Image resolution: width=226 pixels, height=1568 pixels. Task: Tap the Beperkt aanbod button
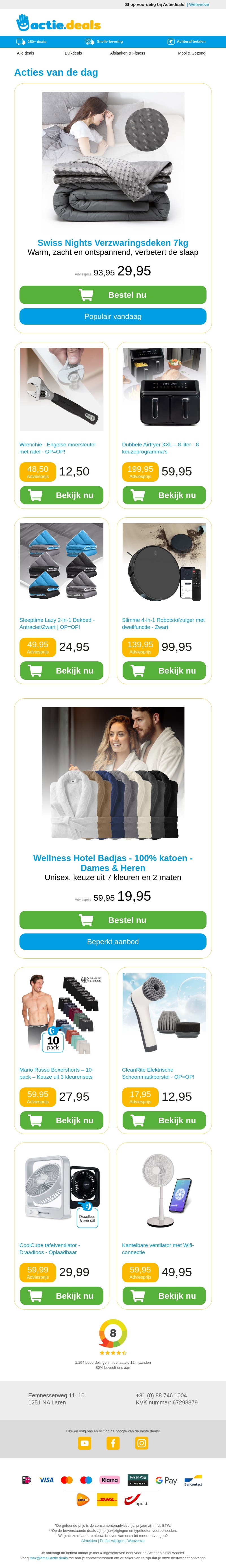click(x=113, y=942)
